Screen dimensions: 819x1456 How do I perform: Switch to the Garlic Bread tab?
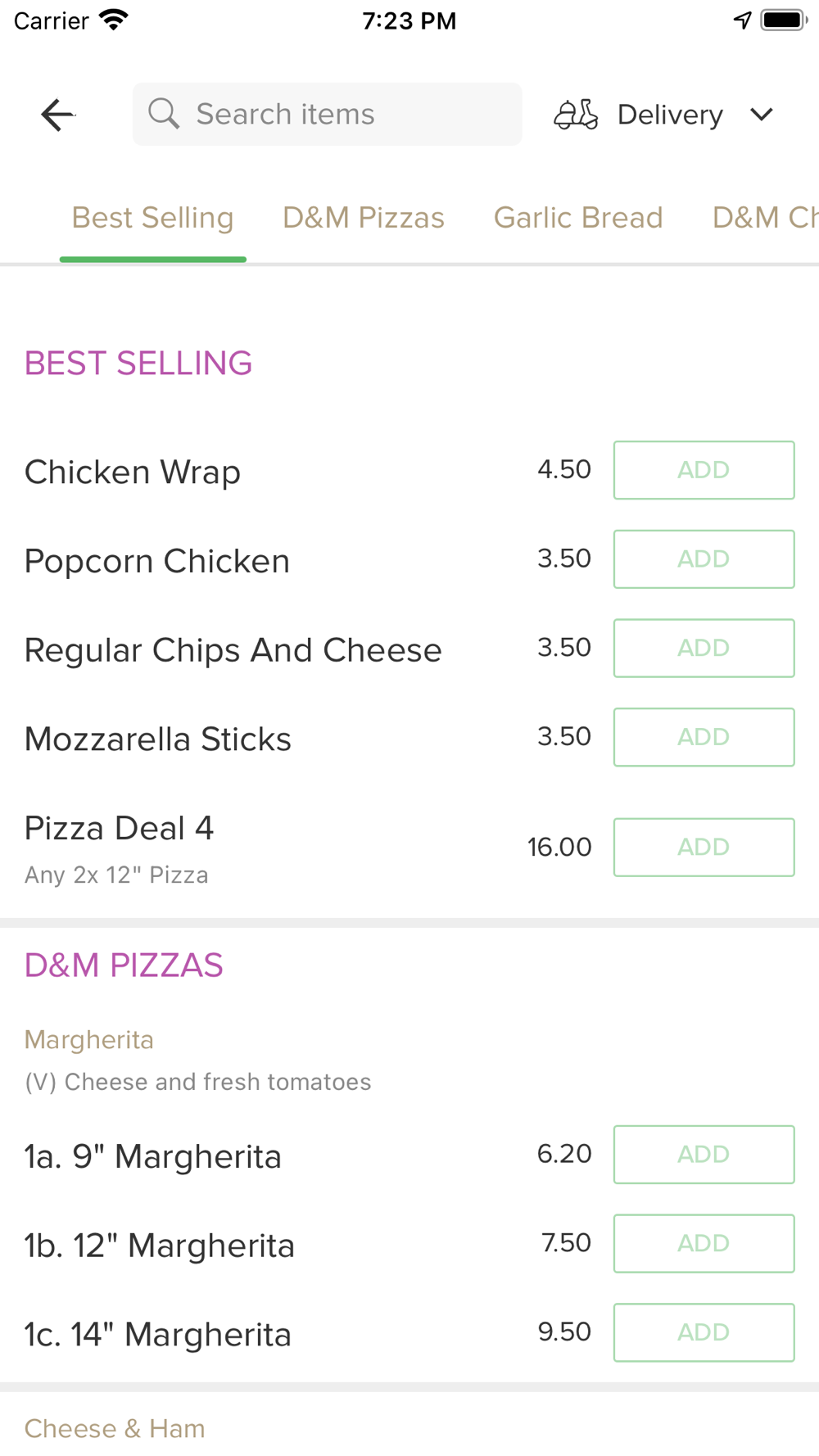pyautogui.click(x=578, y=218)
